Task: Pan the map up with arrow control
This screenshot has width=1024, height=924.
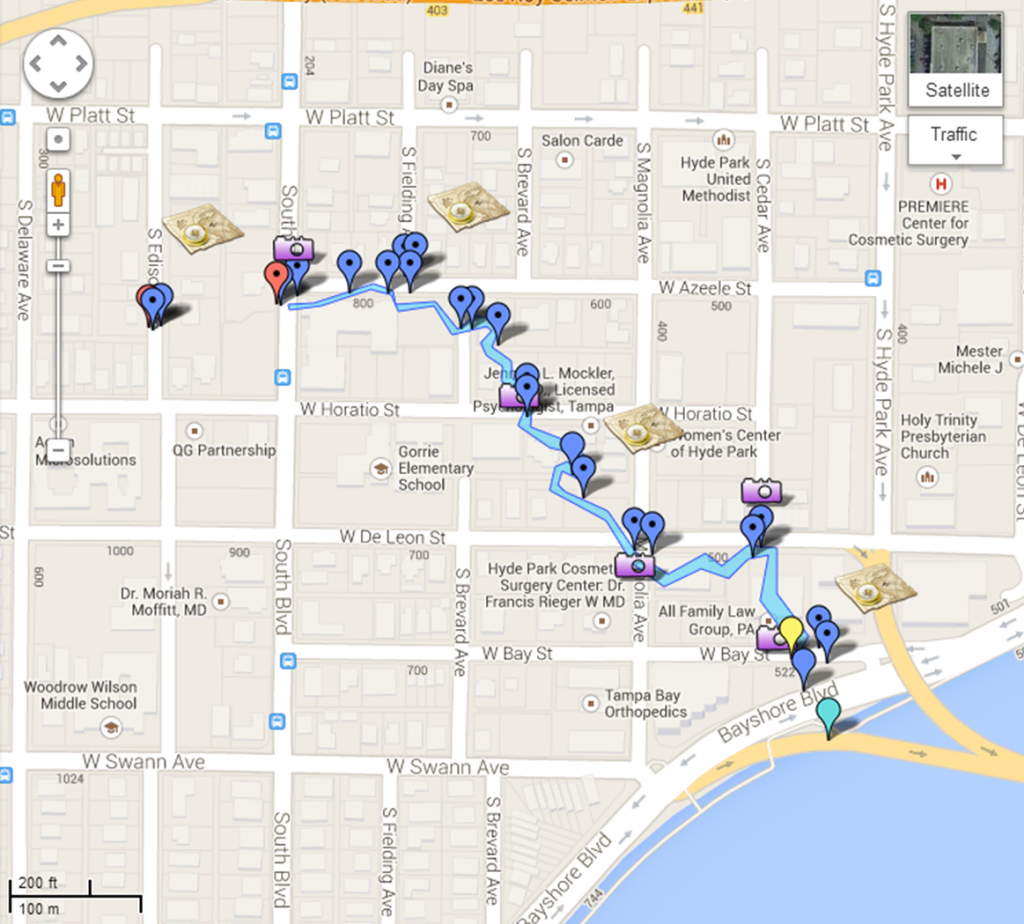Action: point(58,42)
